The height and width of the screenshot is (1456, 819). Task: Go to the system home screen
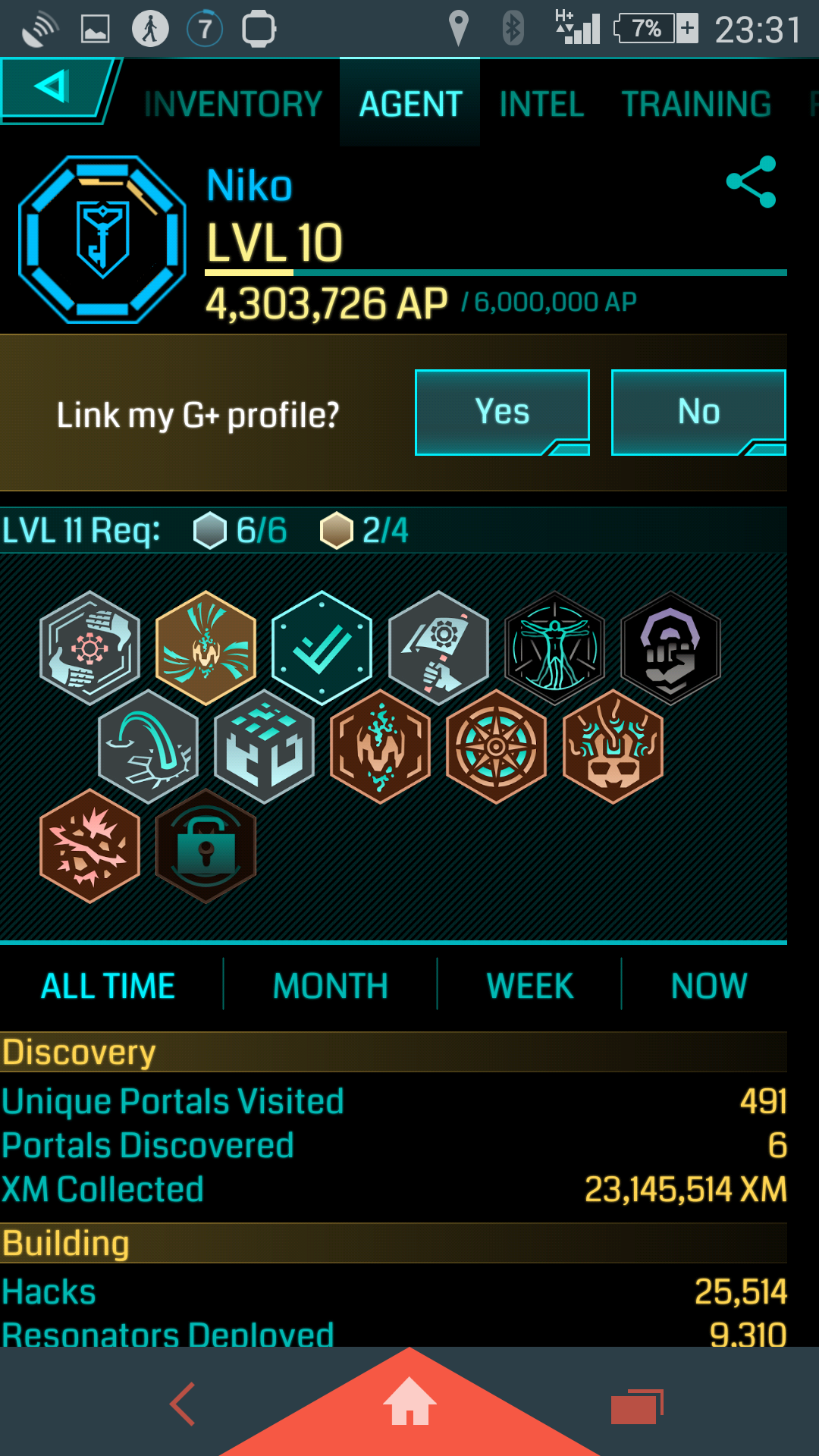(409, 1404)
